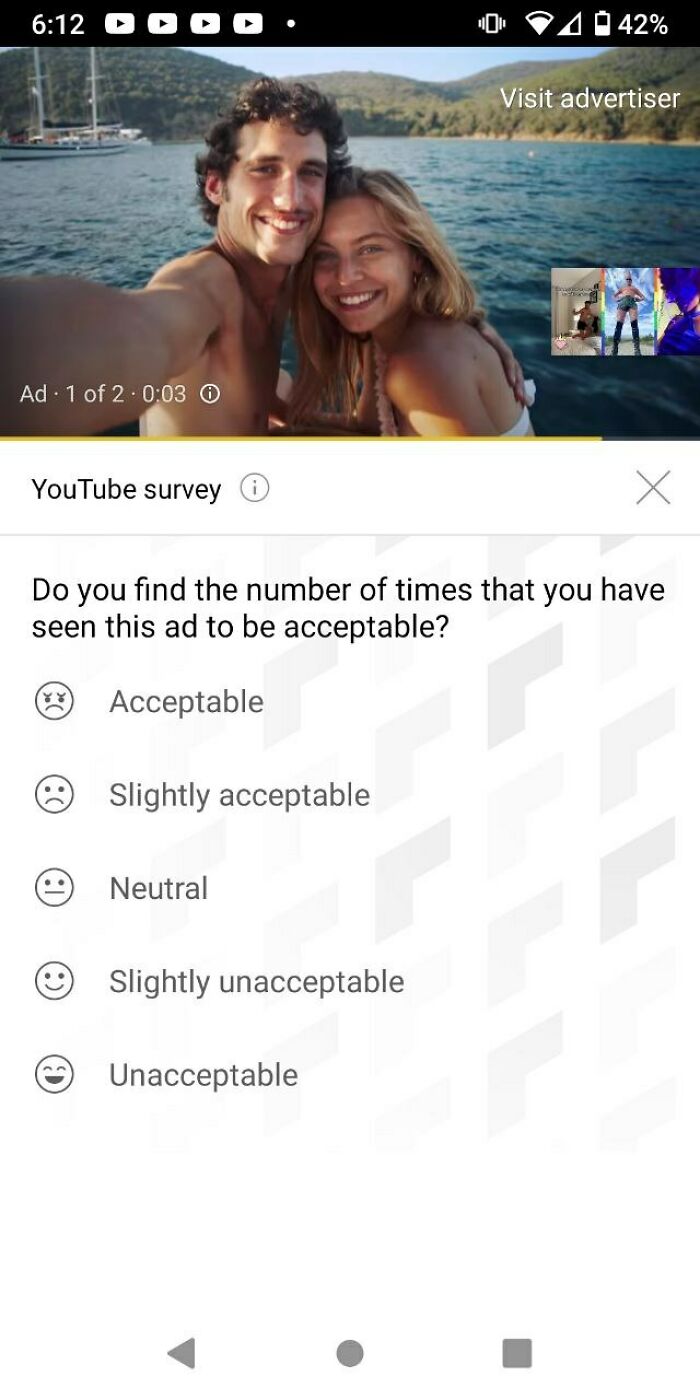Close the YouTube survey
The image size is (700, 1400).
[x=653, y=488]
